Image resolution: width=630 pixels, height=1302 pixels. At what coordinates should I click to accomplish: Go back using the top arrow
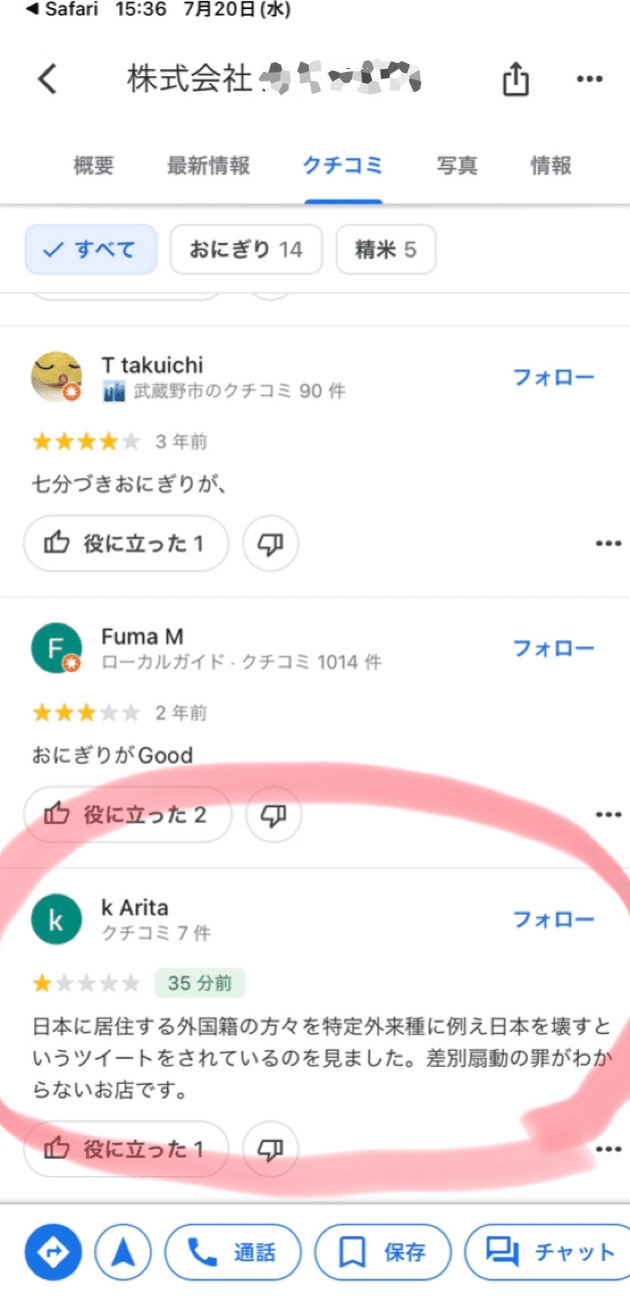[x=47, y=79]
